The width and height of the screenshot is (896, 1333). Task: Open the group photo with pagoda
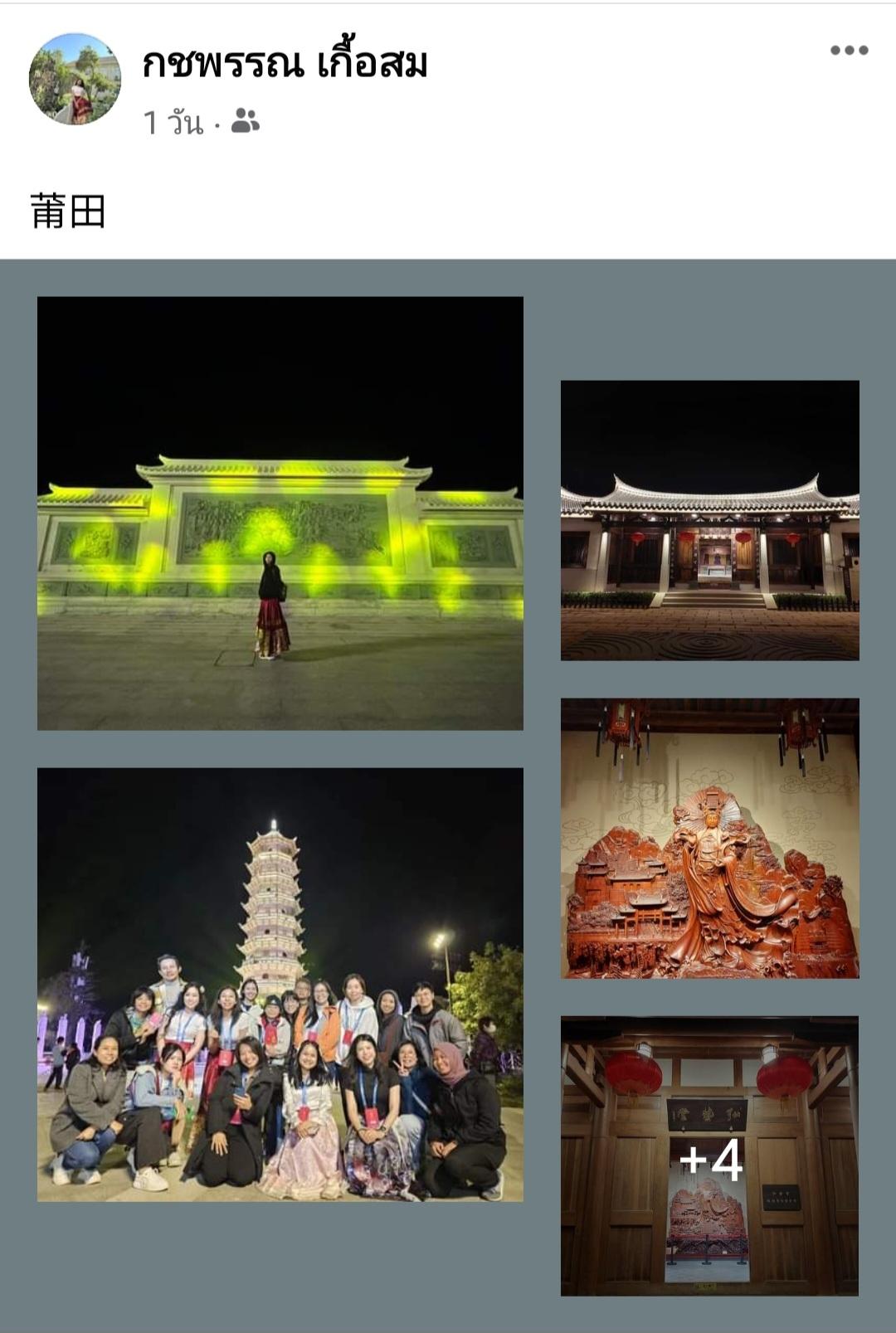click(280, 984)
